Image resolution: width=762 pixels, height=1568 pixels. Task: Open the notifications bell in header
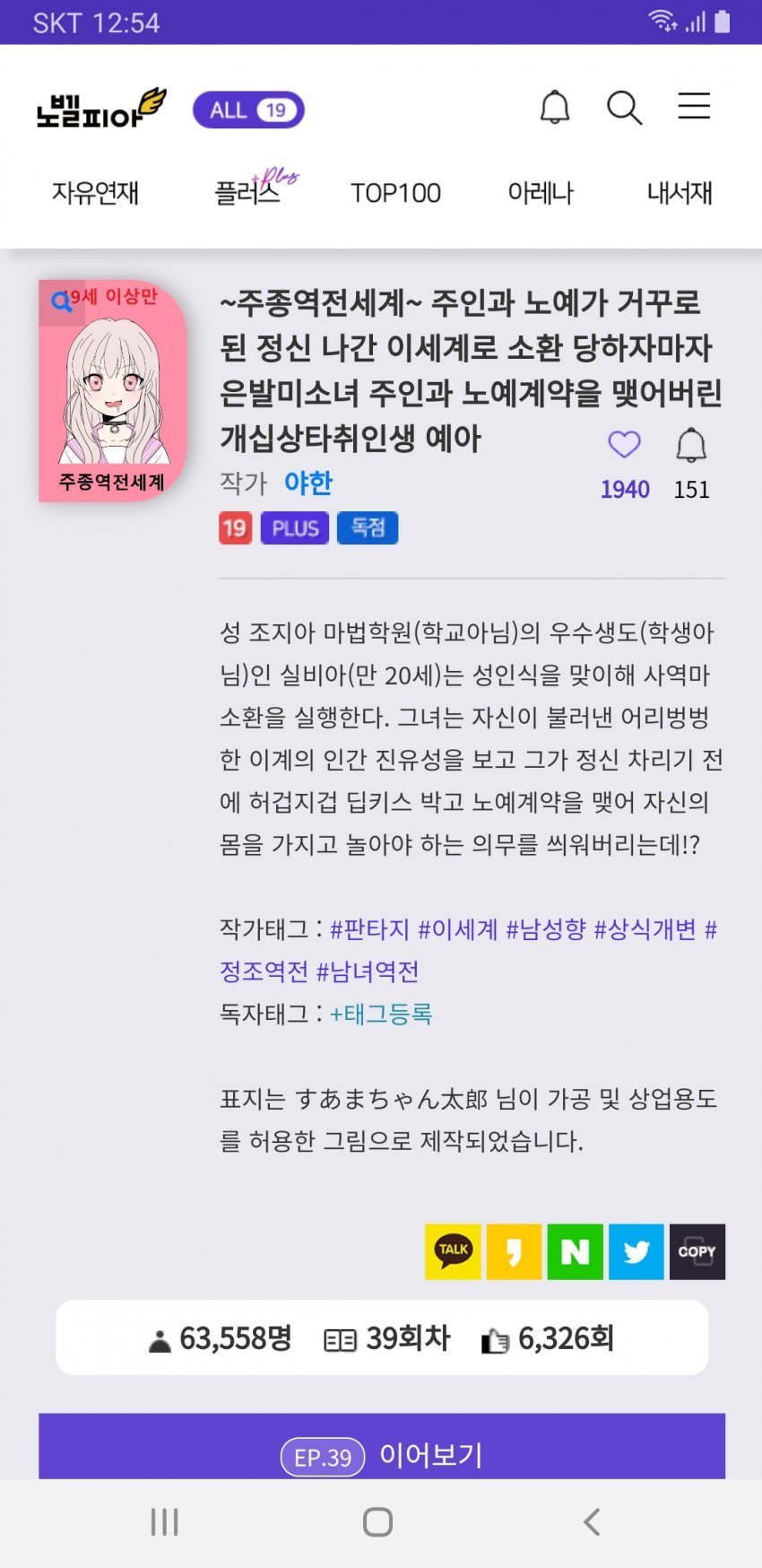click(555, 108)
